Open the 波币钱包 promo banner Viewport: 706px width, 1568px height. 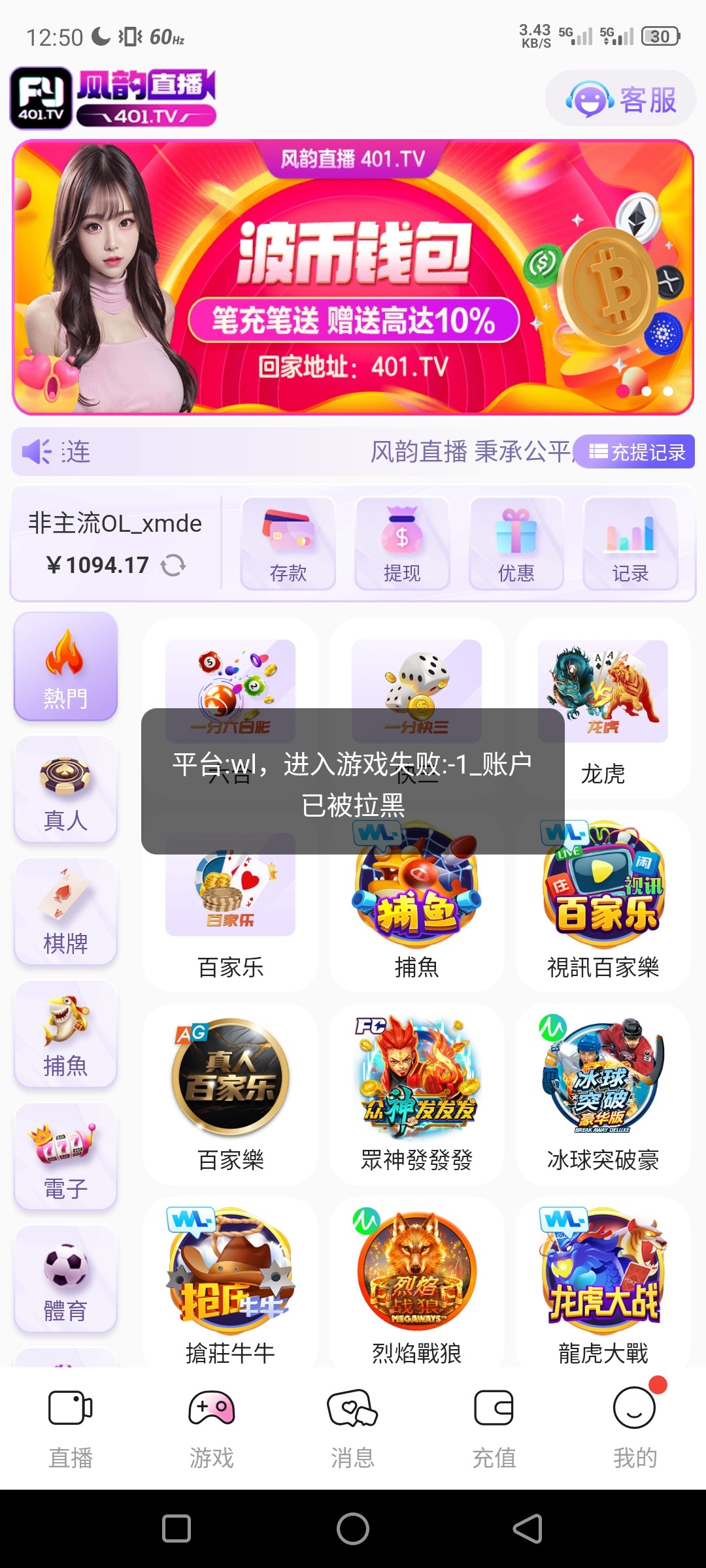pos(353,278)
